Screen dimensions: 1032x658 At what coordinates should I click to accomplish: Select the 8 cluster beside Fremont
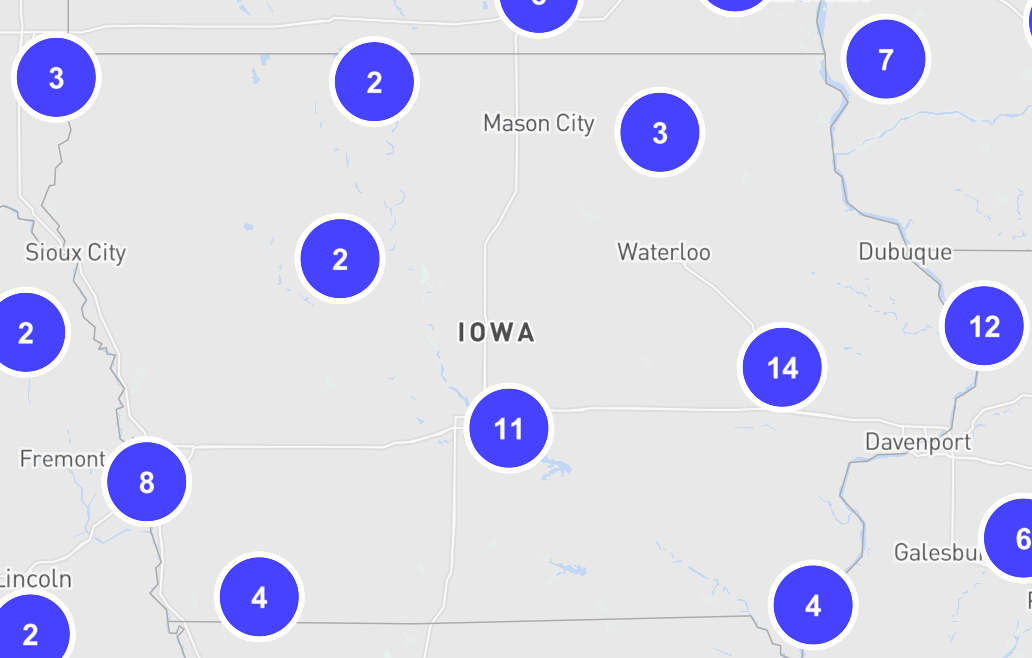(x=147, y=482)
